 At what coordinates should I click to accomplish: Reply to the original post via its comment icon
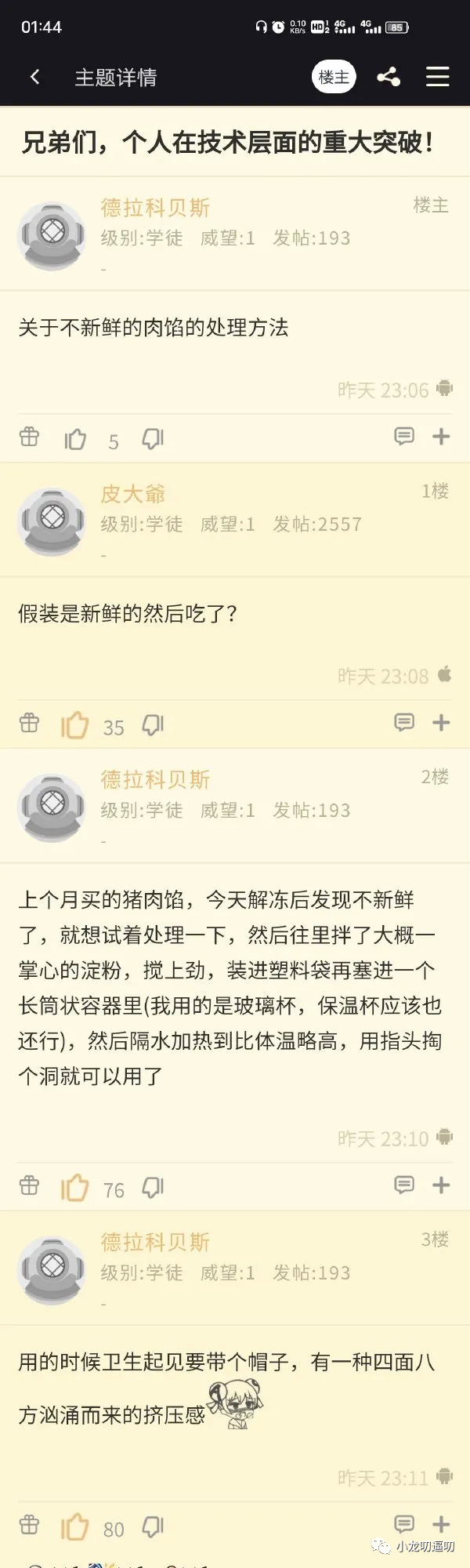[x=403, y=436]
